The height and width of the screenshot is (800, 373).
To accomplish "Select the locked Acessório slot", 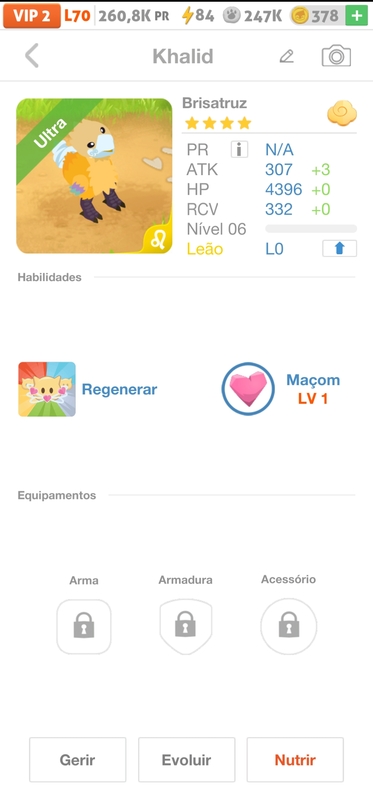I will click(288, 626).
